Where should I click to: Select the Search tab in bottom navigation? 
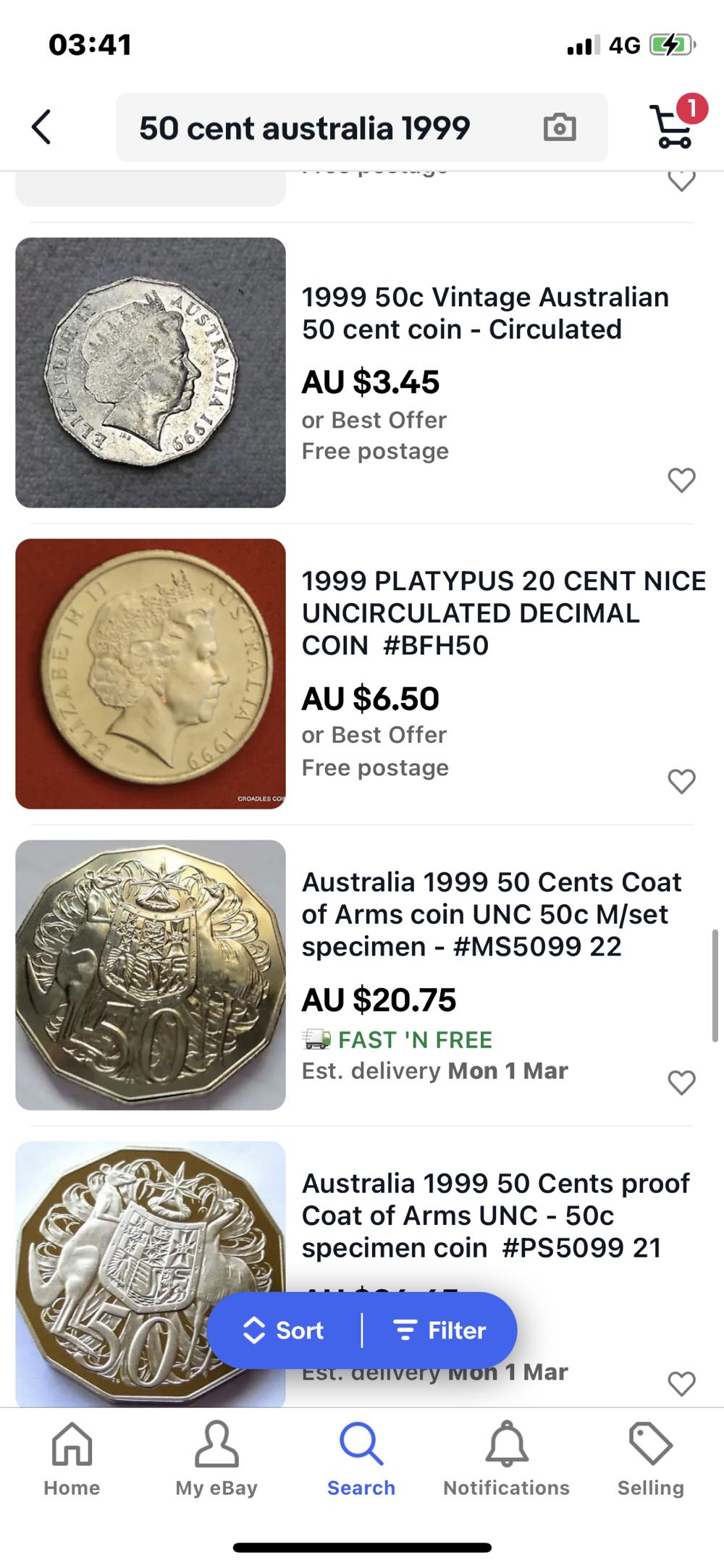tap(361, 1461)
